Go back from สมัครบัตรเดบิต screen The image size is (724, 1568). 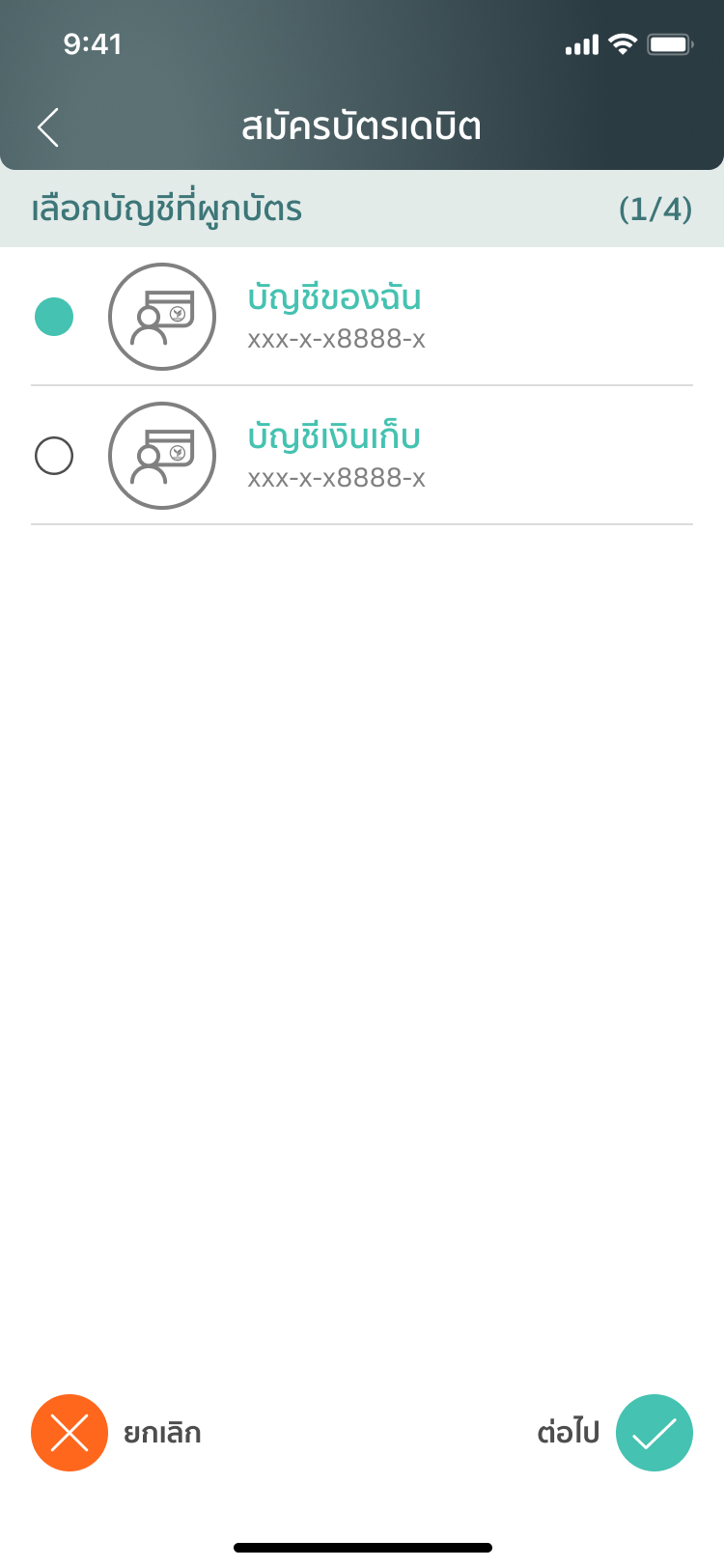pyautogui.click(x=48, y=127)
